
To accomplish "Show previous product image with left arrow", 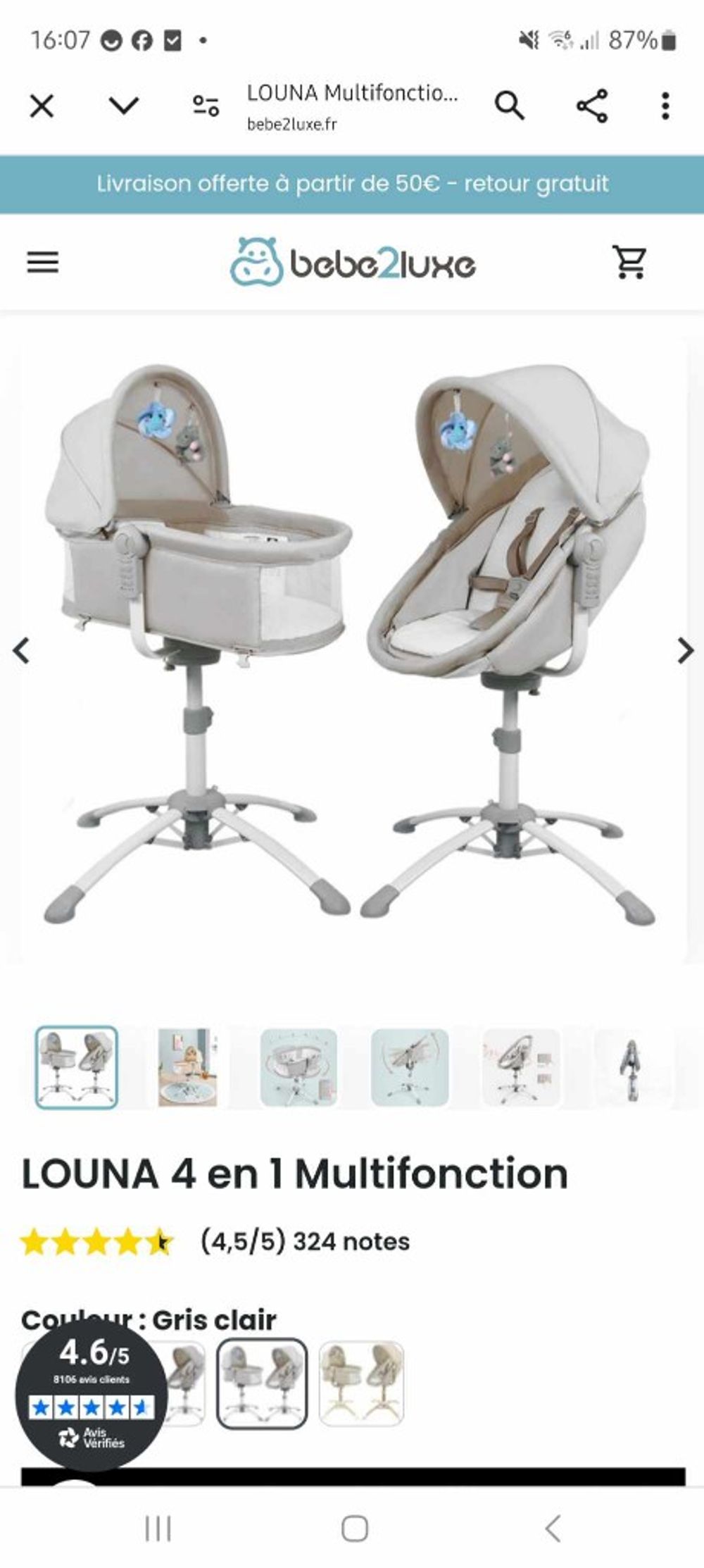I will point(21,651).
